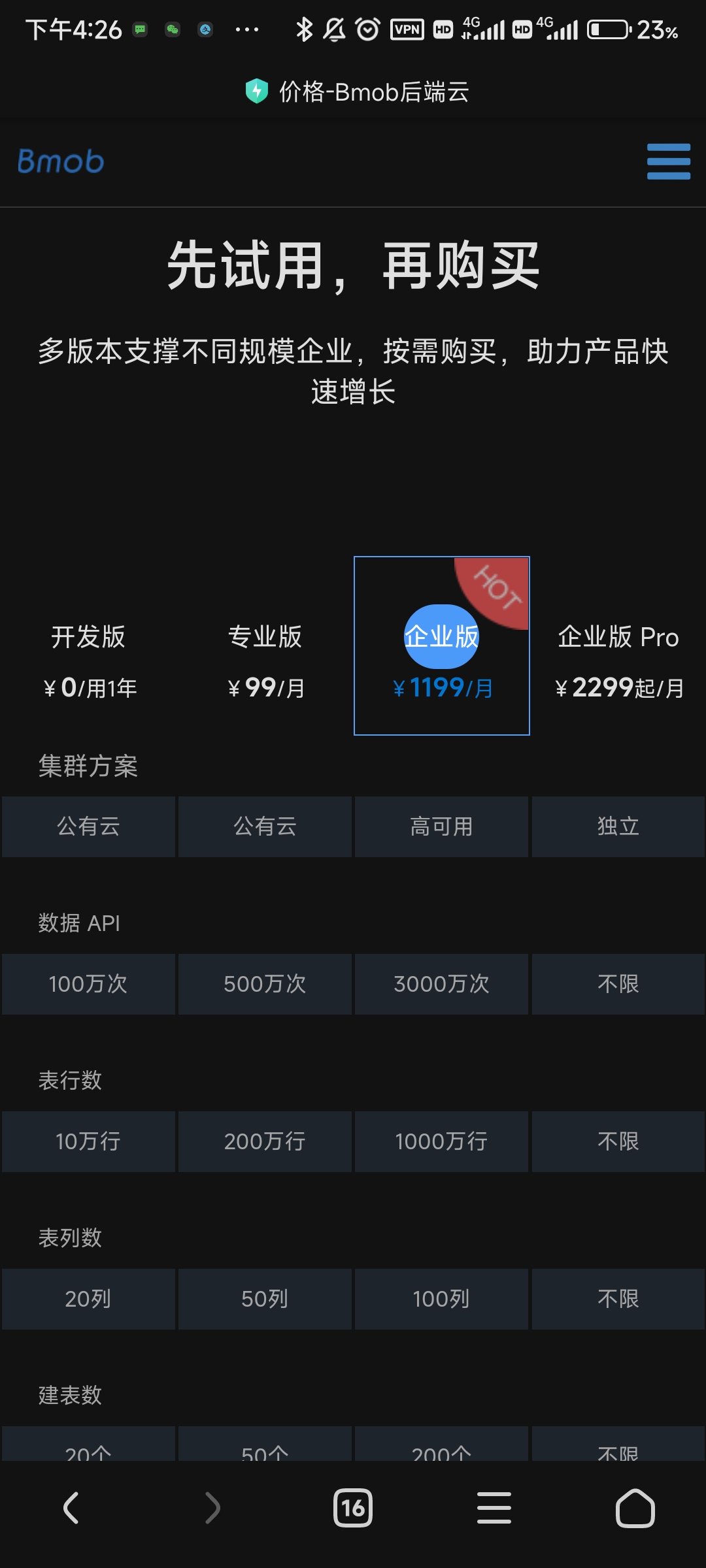Select the 专业版 plan
Image resolution: width=706 pixels, height=1568 pixels.
click(x=265, y=660)
